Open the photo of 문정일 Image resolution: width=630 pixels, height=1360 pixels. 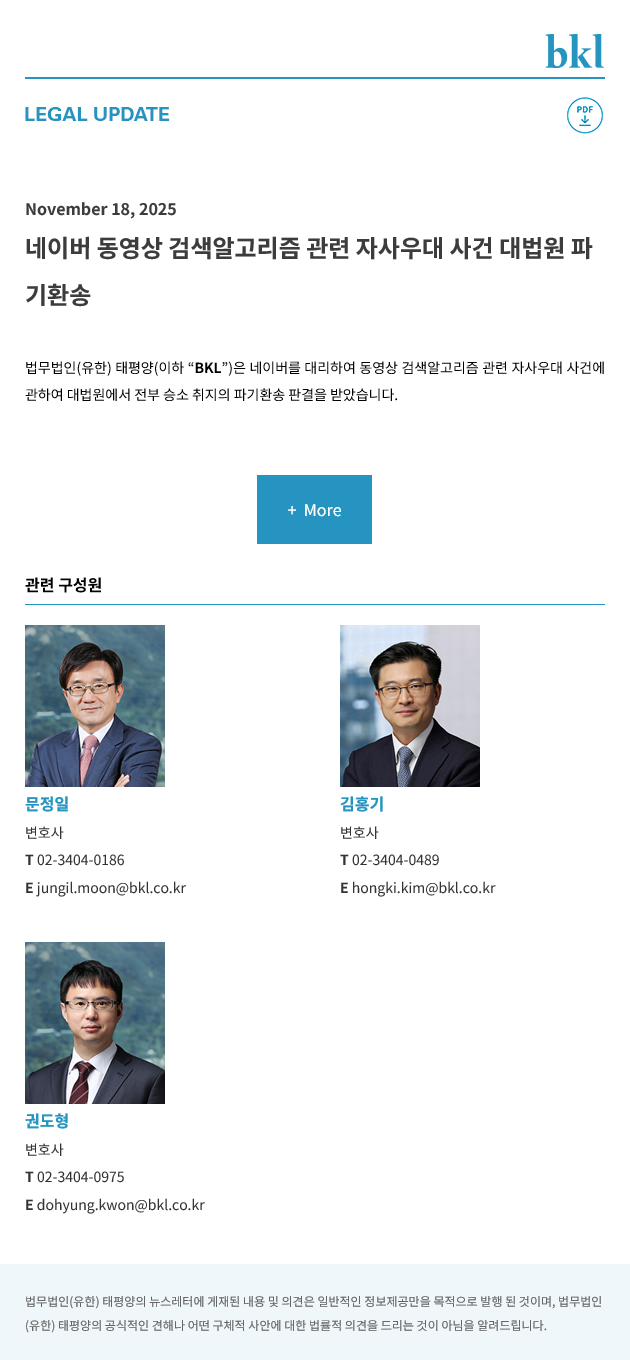pos(95,706)
